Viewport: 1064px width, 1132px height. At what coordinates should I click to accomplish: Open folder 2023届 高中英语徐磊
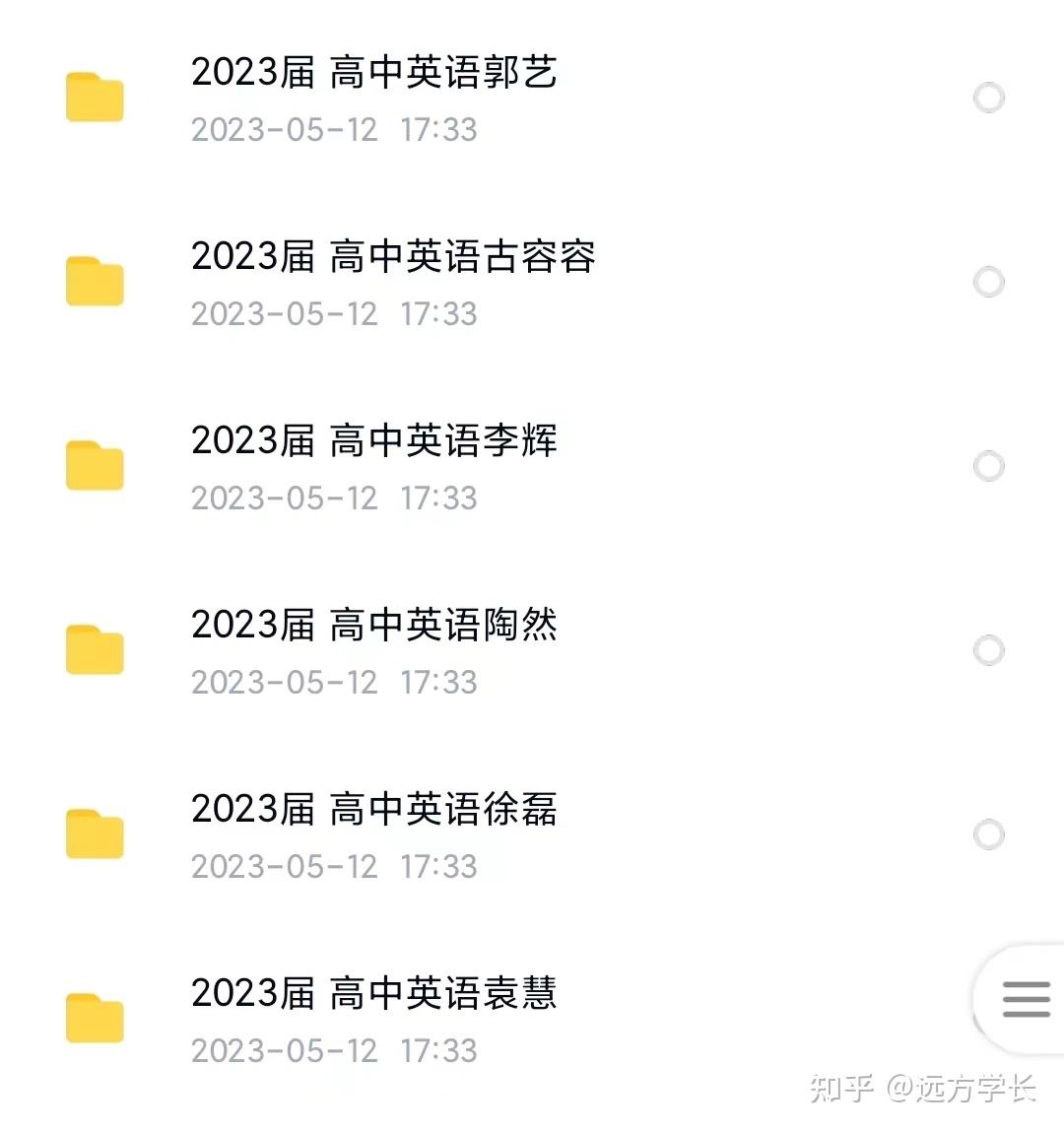pos(374,811)
